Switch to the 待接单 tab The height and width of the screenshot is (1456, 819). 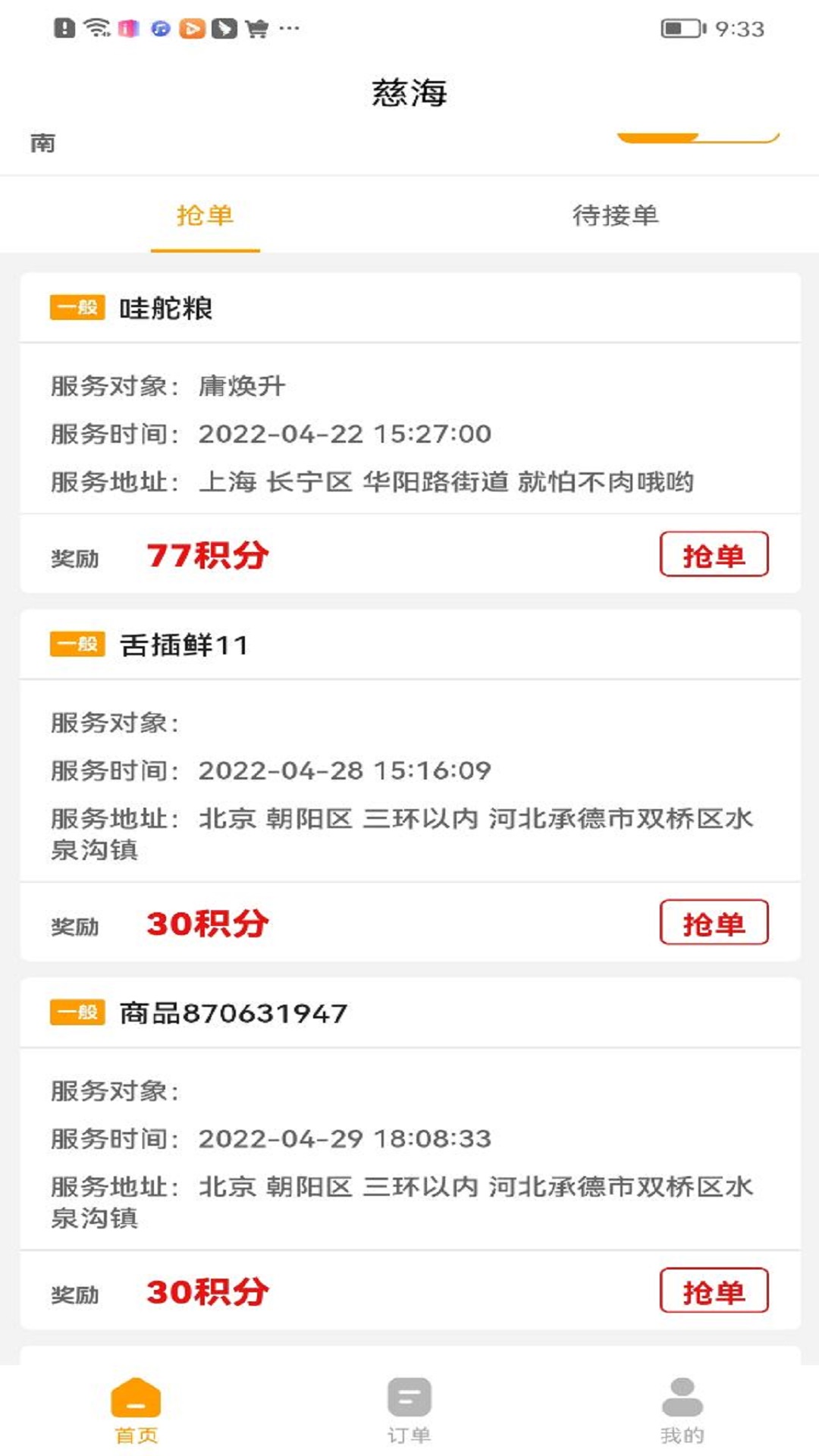(x=615, y=216)
